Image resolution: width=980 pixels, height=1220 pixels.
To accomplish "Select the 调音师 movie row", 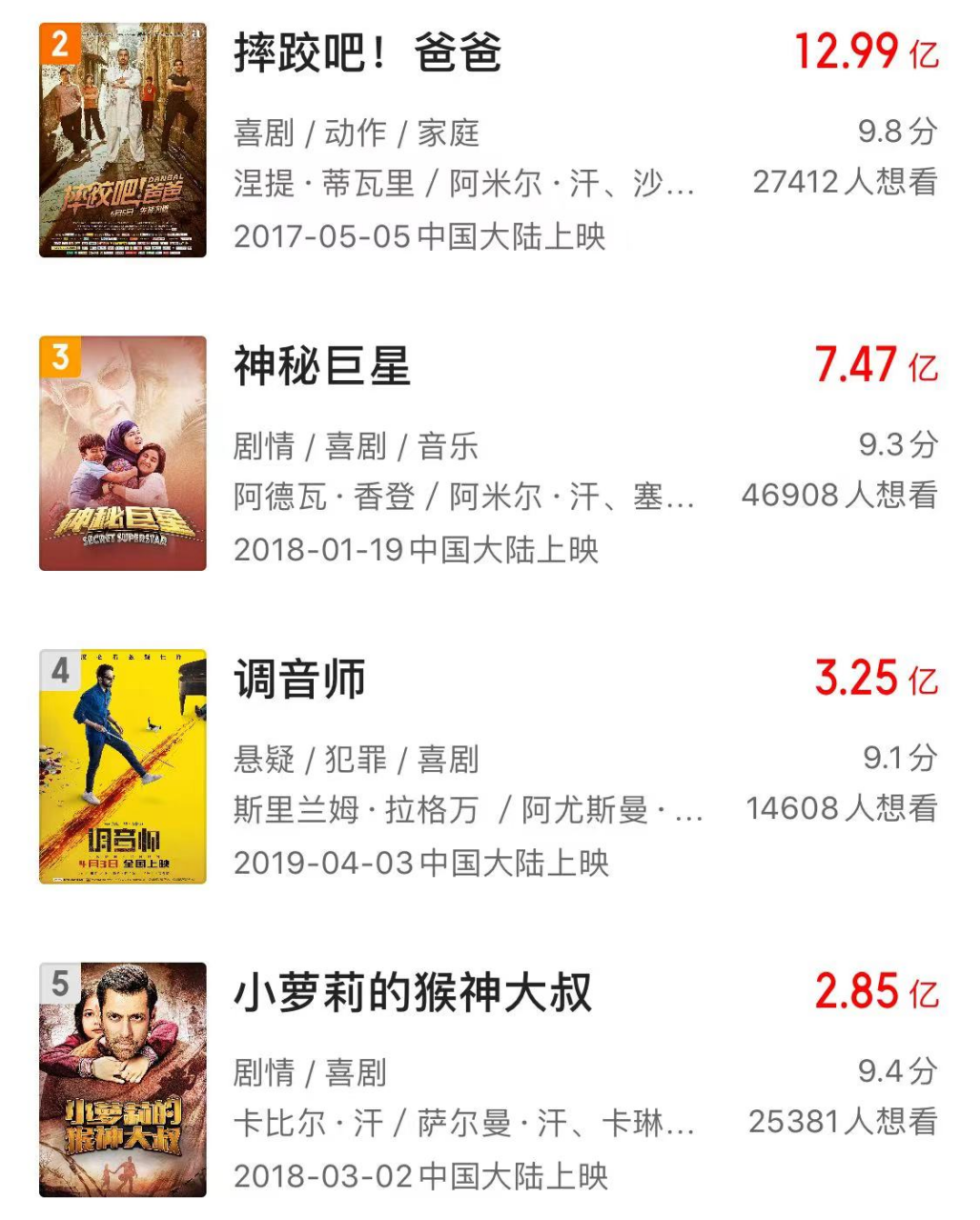I will tap(299, 681).
